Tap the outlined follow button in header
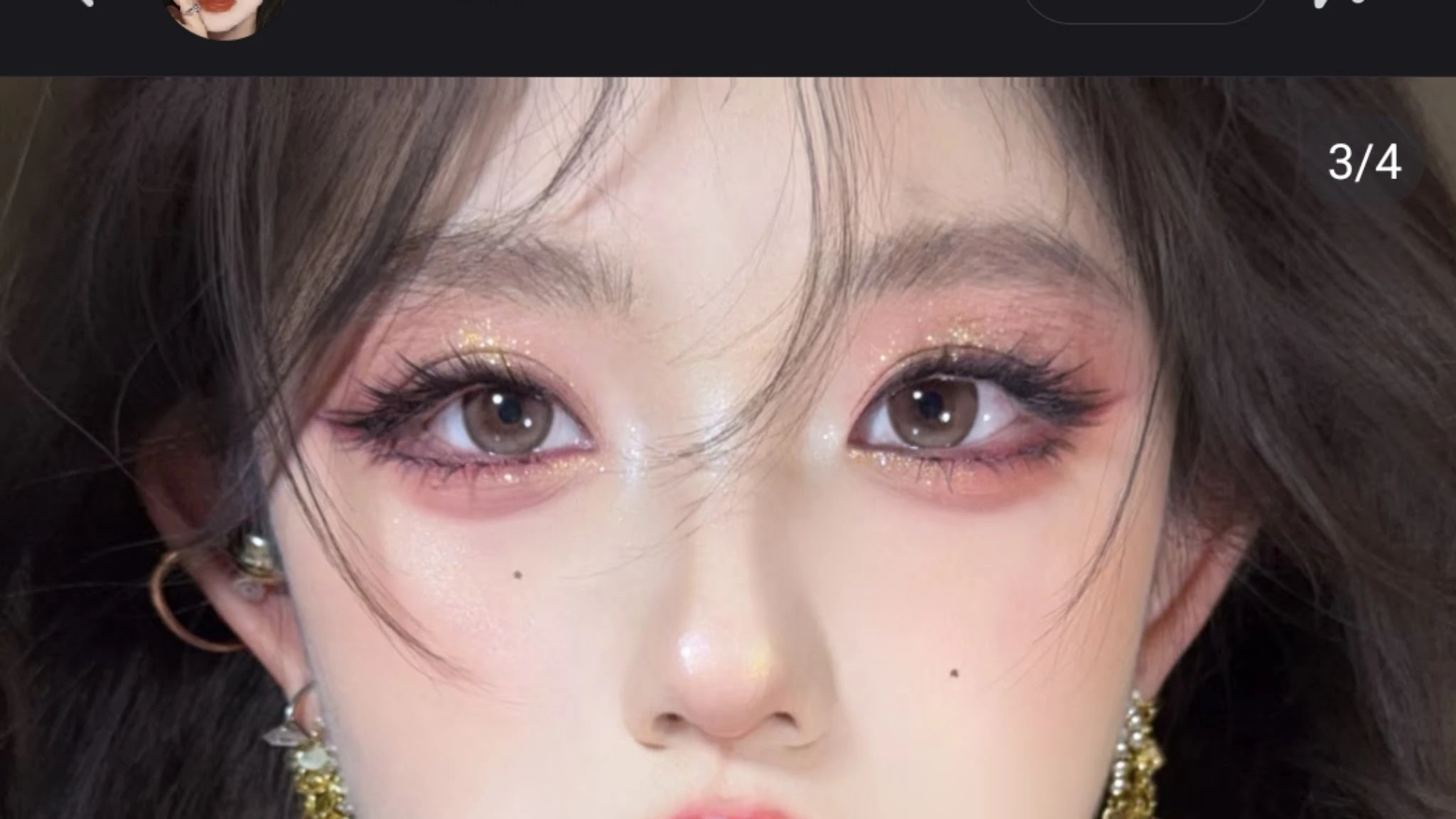 point(1146,9)
